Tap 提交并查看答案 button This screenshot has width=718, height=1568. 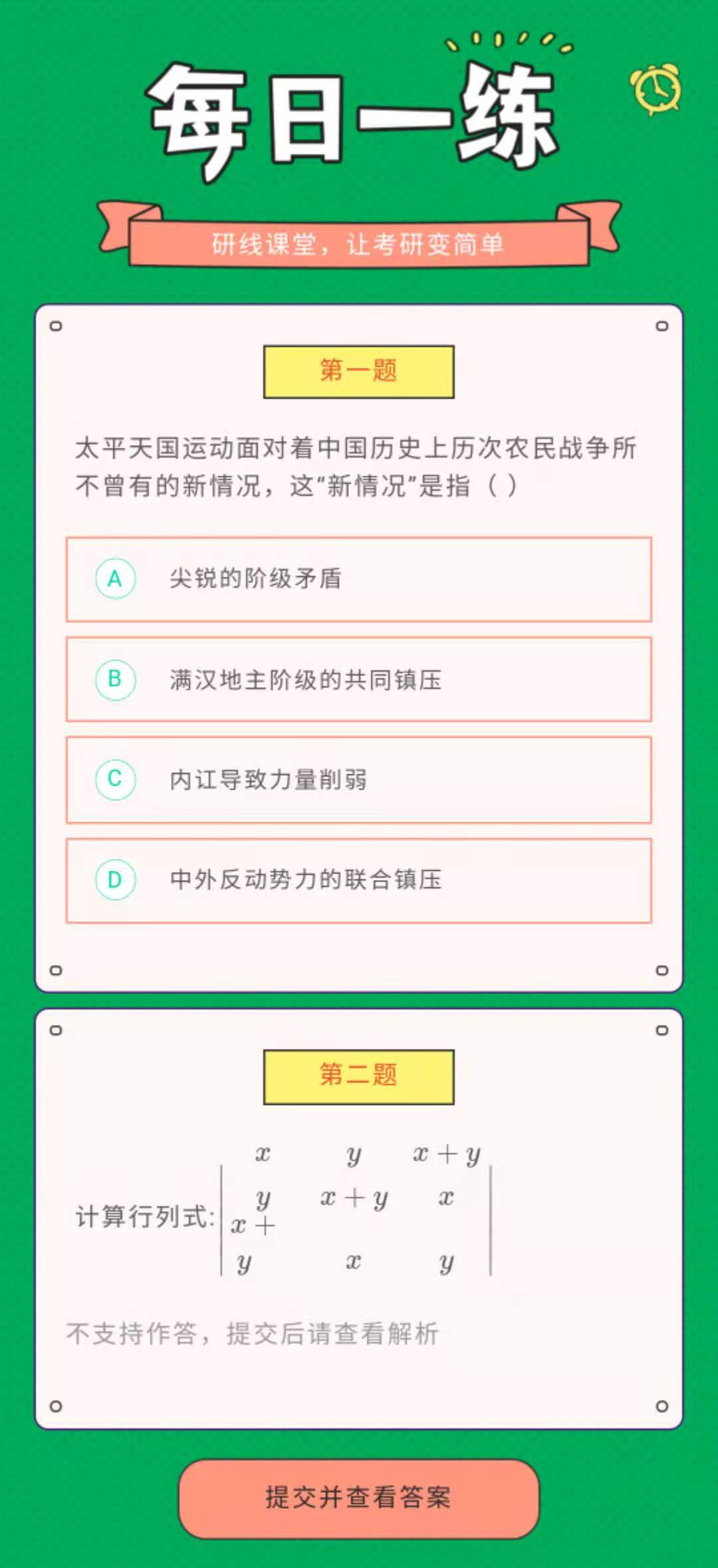[x=358, y=1498]
